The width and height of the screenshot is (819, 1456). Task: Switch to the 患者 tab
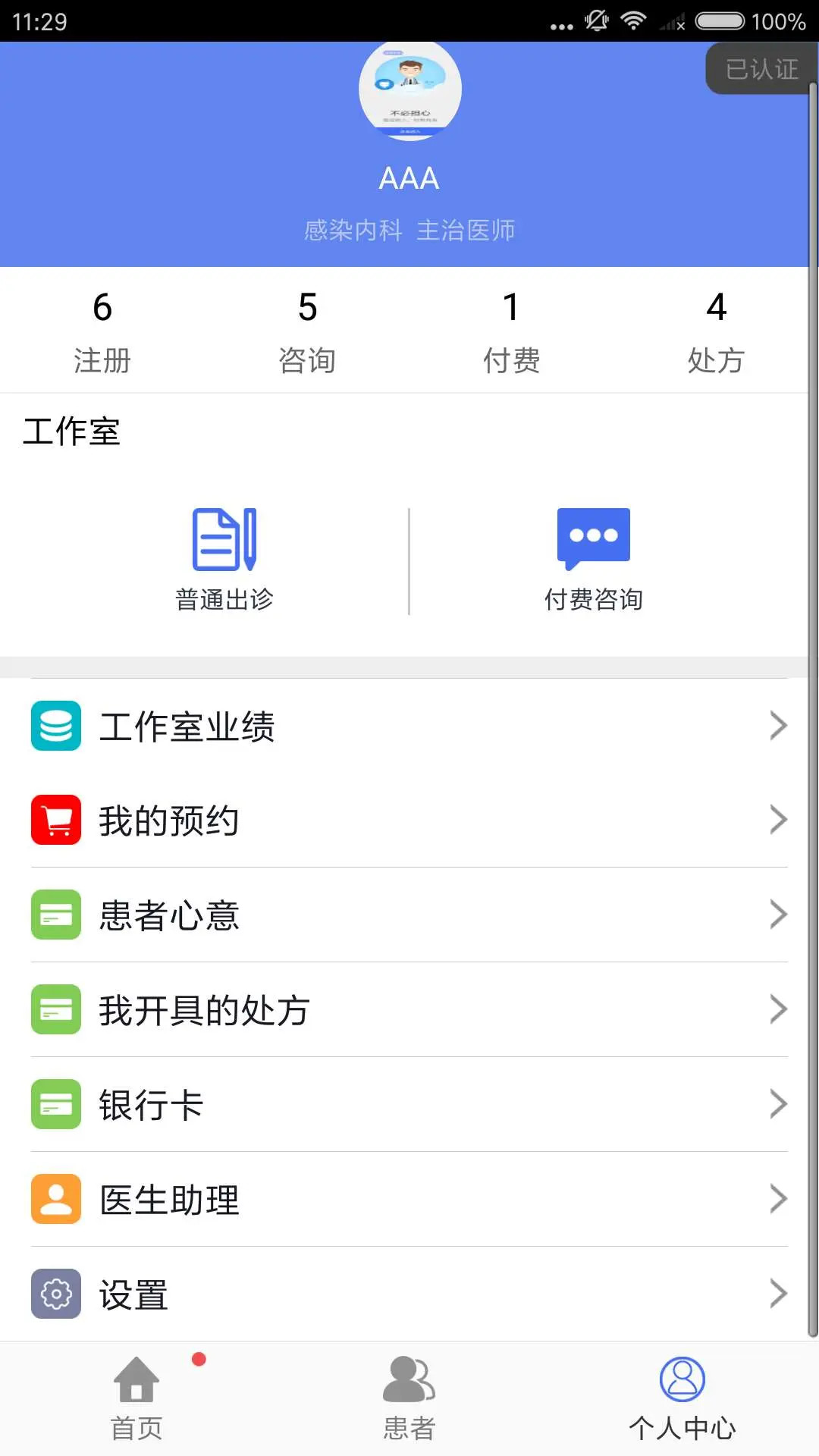tap(409, 1399)
